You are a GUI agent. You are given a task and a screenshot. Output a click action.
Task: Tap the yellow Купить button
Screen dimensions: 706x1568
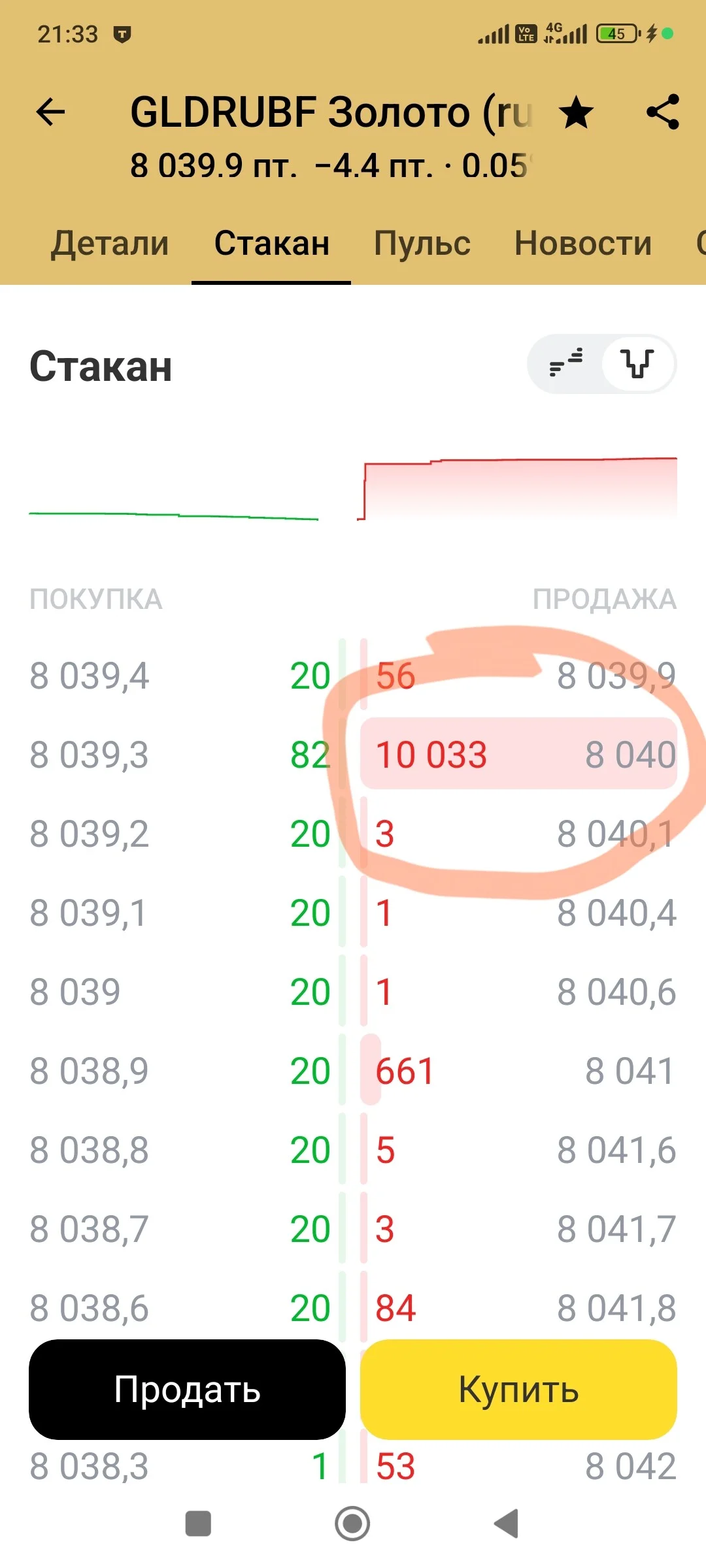[518, 1390]
